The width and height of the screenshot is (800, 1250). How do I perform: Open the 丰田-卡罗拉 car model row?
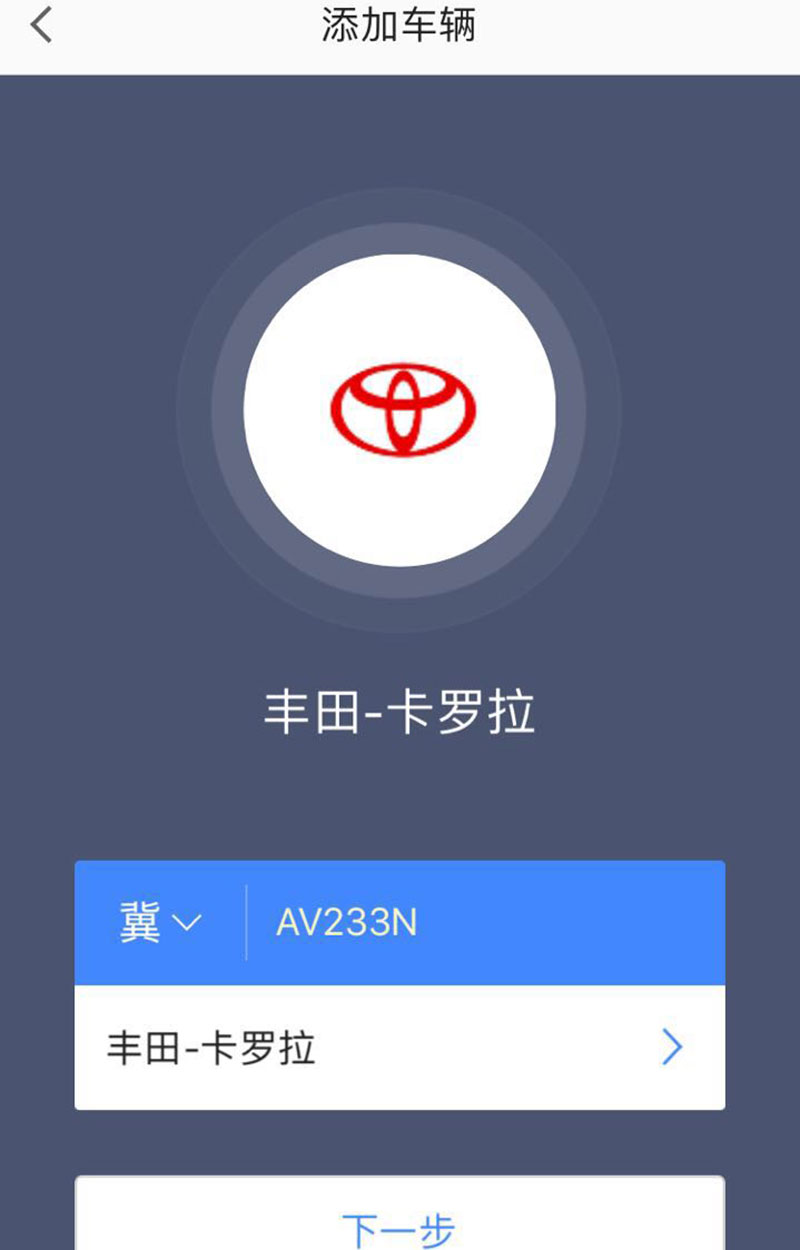(x=399, y=1047)
